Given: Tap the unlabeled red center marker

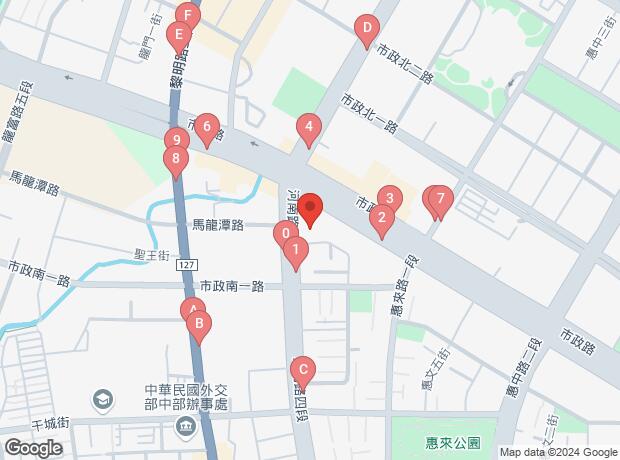Looking at the screenshot, I should pyautogui.click(x=310, y=208).
